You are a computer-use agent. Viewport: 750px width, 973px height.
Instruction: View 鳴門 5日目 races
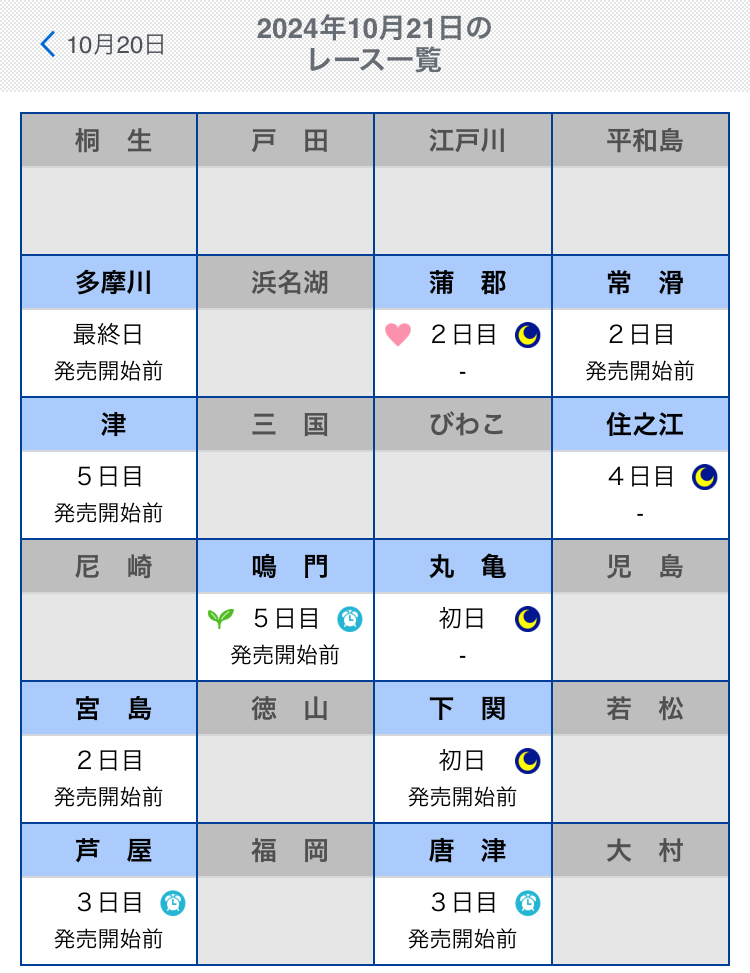tap(286, 635)
